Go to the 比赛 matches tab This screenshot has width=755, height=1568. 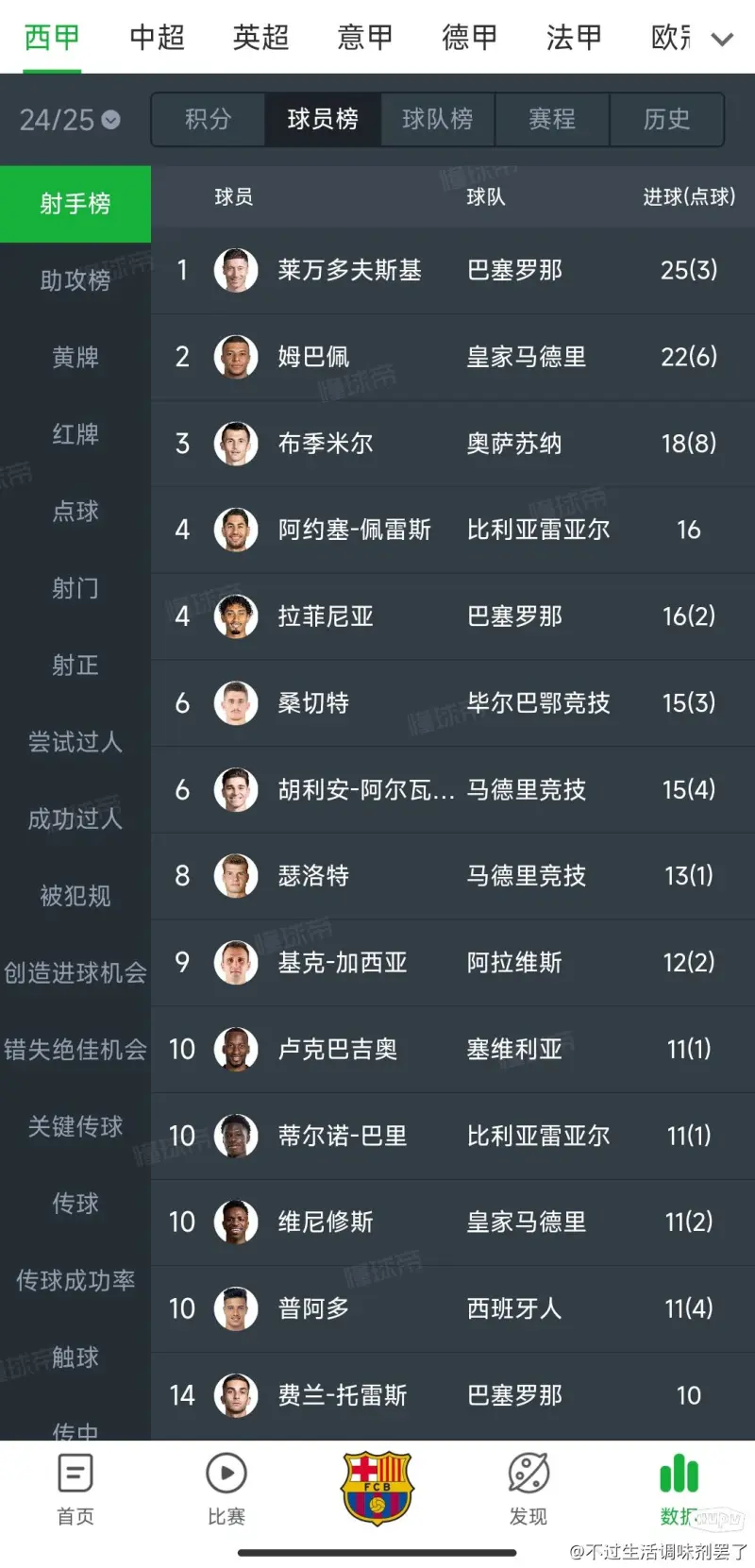226,1490
